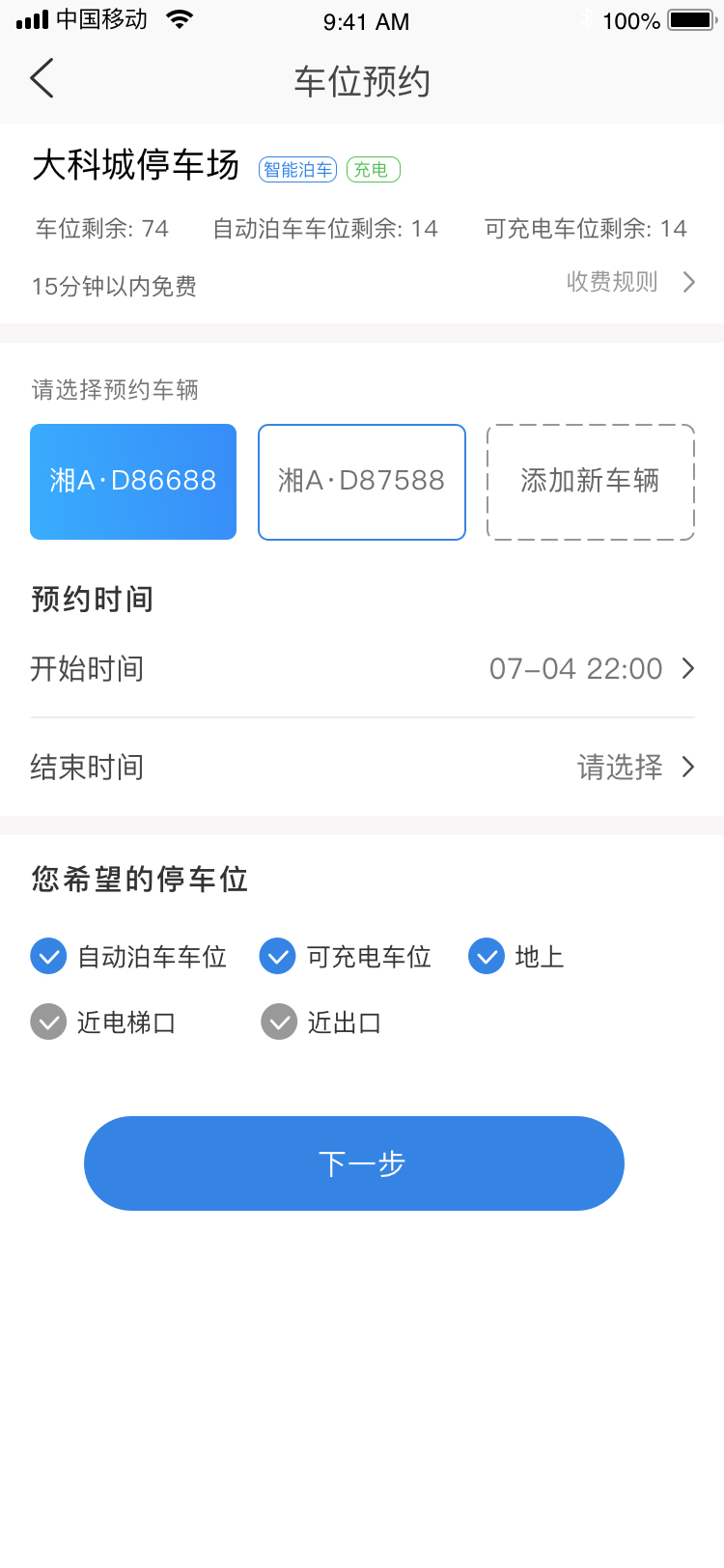Go back using the top-left arrow
This screenshot has height=1568, width=724.
click(42, 79)
